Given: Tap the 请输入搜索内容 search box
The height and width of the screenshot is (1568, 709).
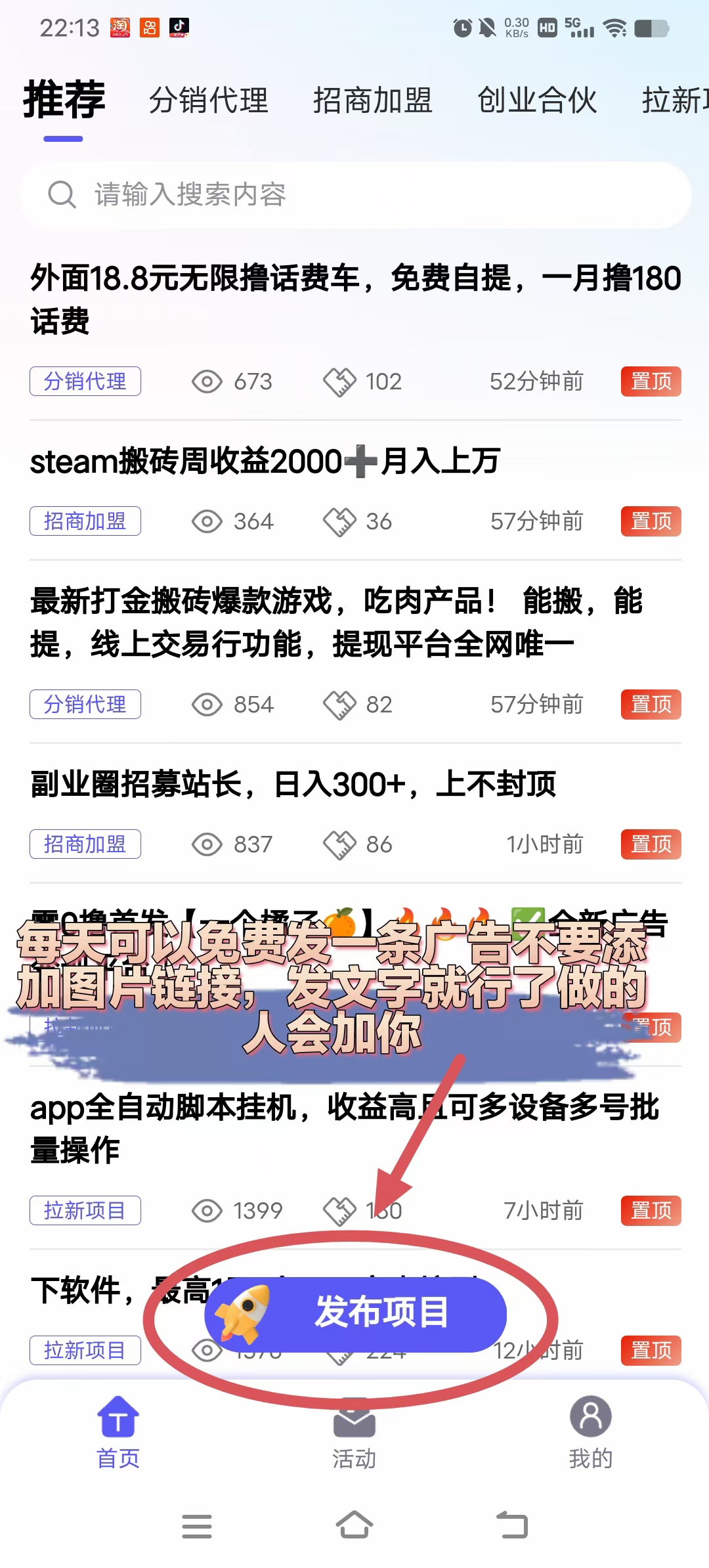Looking at the screenshot, I should (x=356, y=195).
